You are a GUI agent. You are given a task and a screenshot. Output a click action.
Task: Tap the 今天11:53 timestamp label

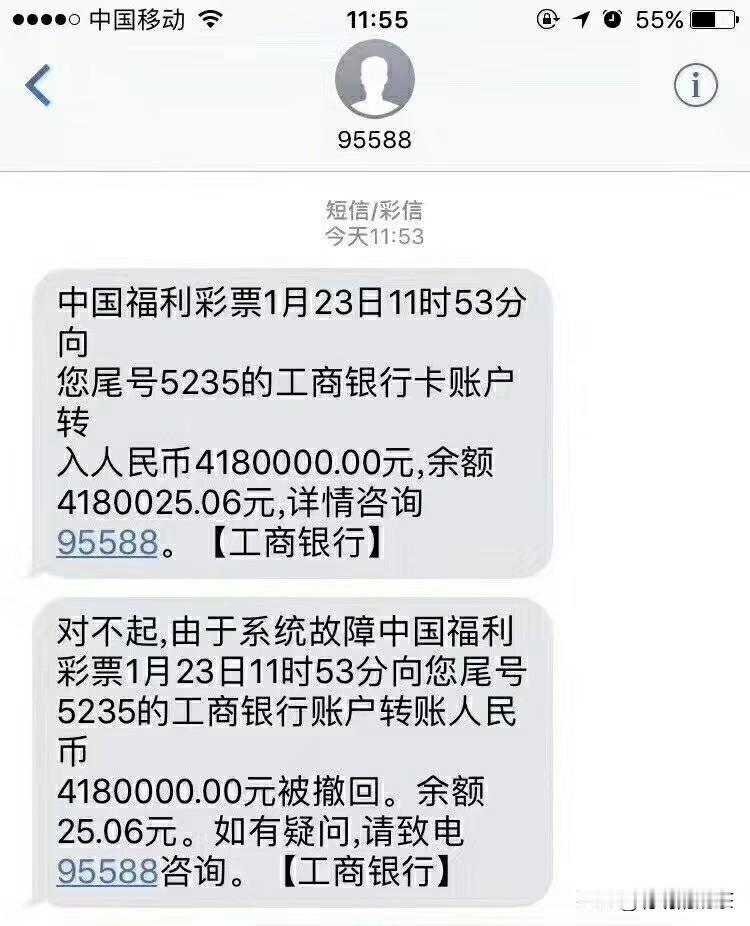pyautogui.click(x=374, y=237)
